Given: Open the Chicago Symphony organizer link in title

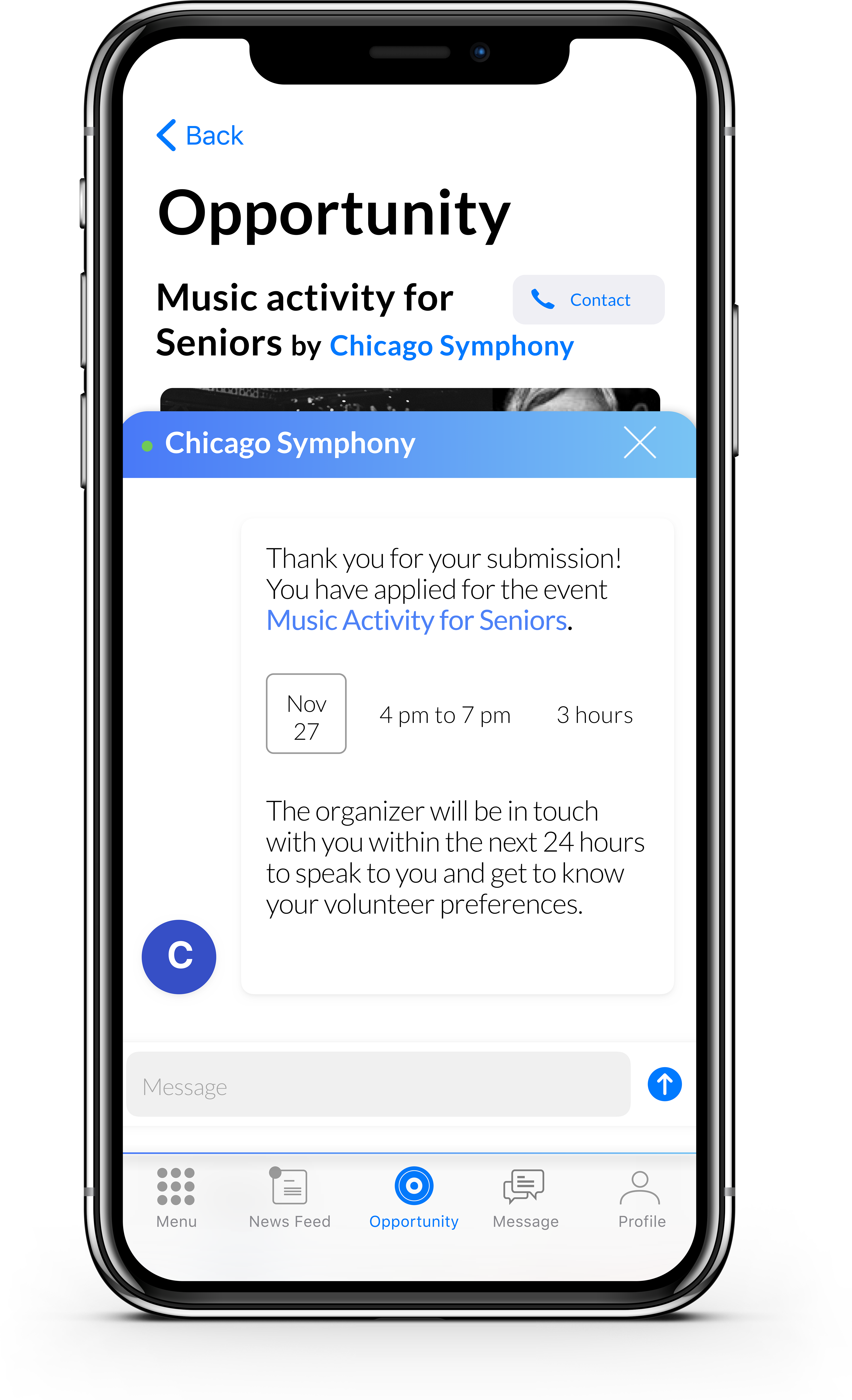Looking at the screenshot, I should pos(451,346).
